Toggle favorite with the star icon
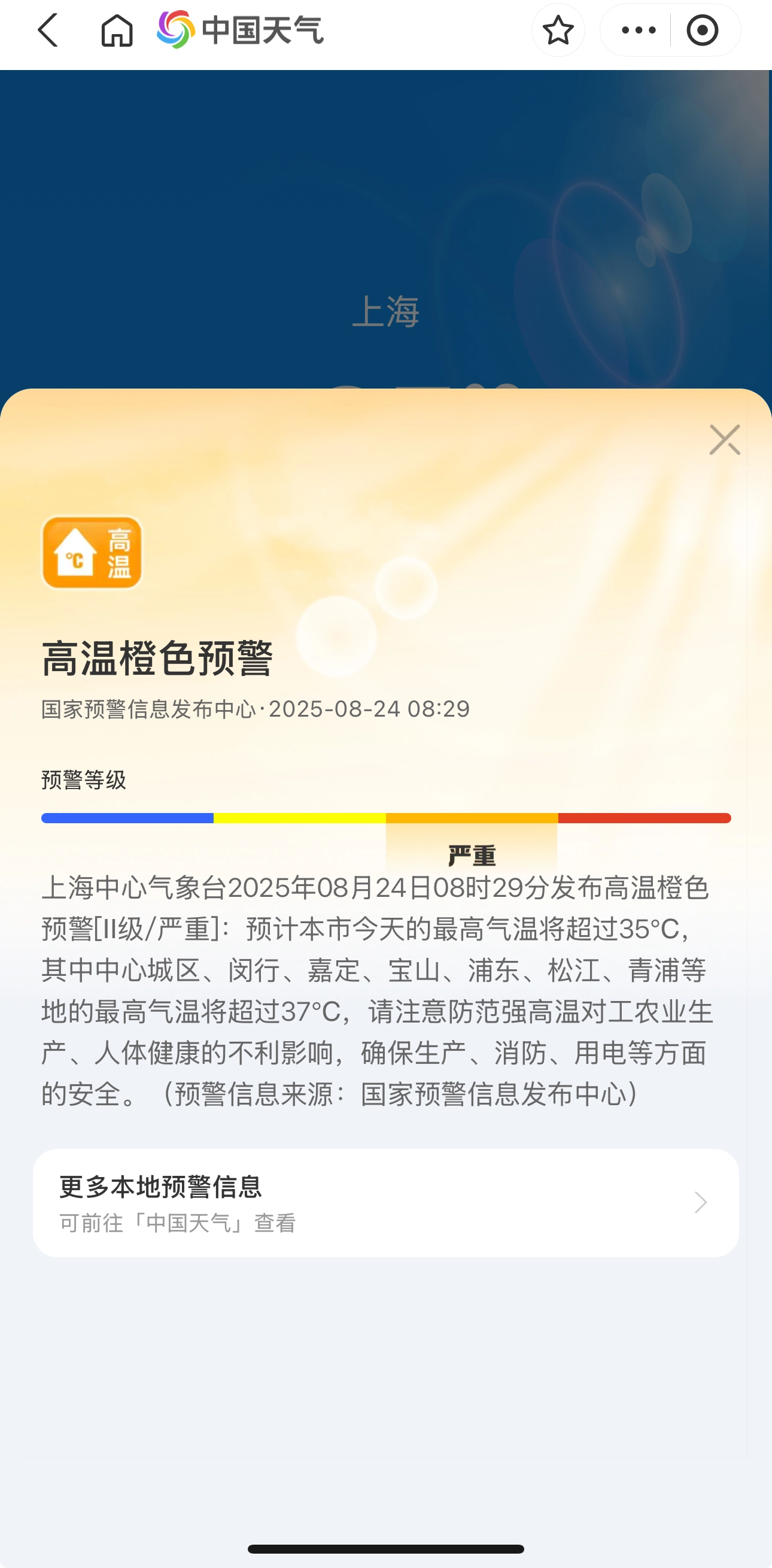Image resolution: width=772 pixels, height=1568 pixels. pos(558,30)
